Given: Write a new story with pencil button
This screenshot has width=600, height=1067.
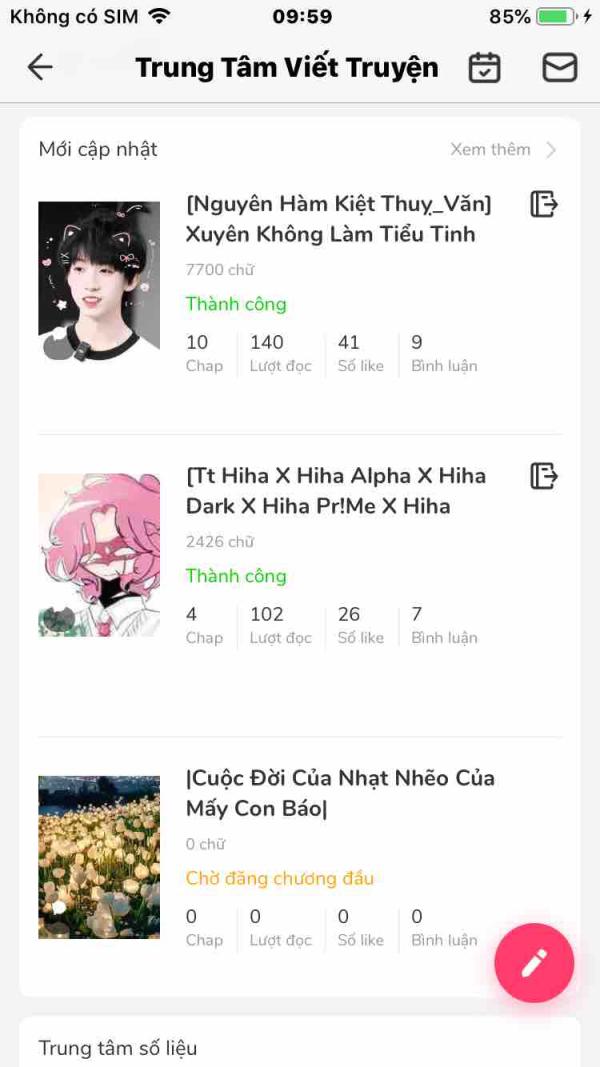Looking at the screenshot, I should (x=534, y=962).
